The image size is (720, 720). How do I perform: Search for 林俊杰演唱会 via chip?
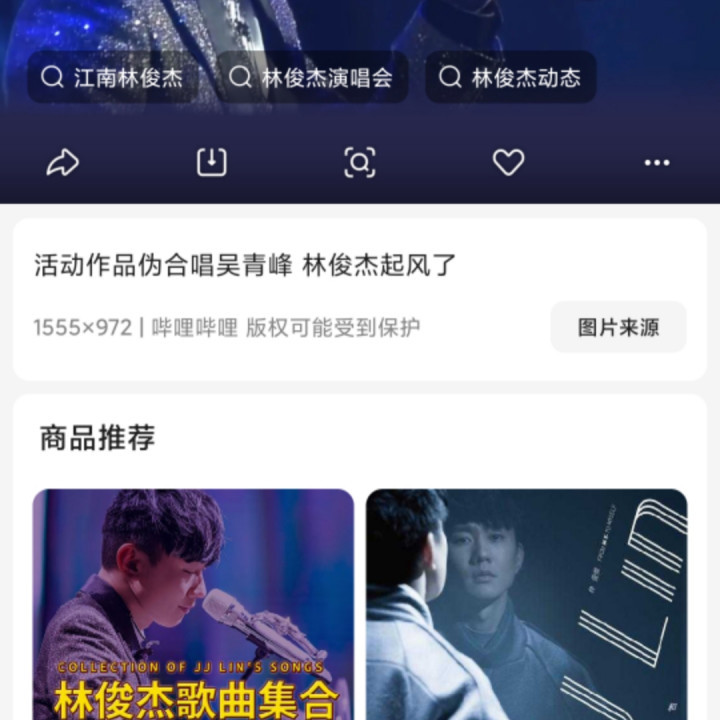312,78
